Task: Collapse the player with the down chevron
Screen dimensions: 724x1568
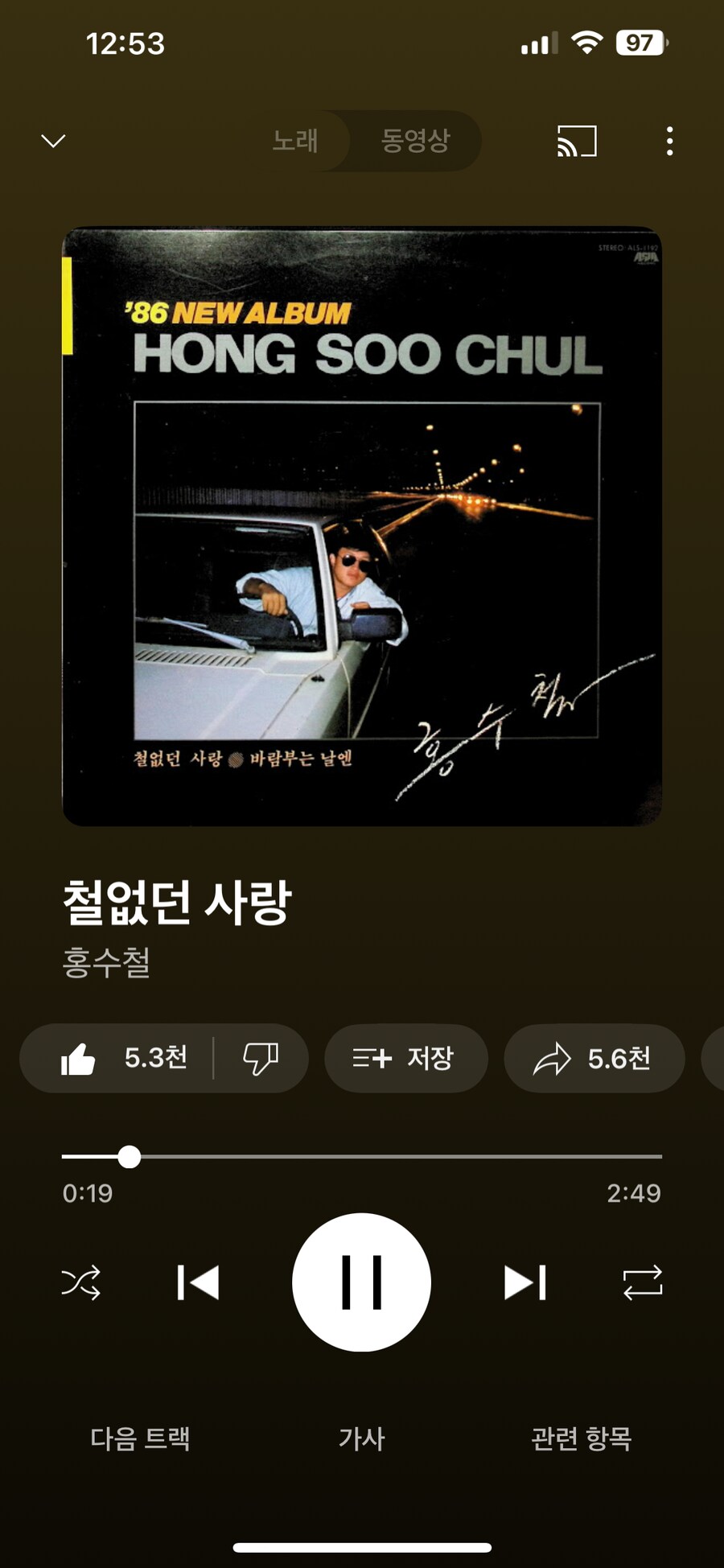Action: [53, 142]
